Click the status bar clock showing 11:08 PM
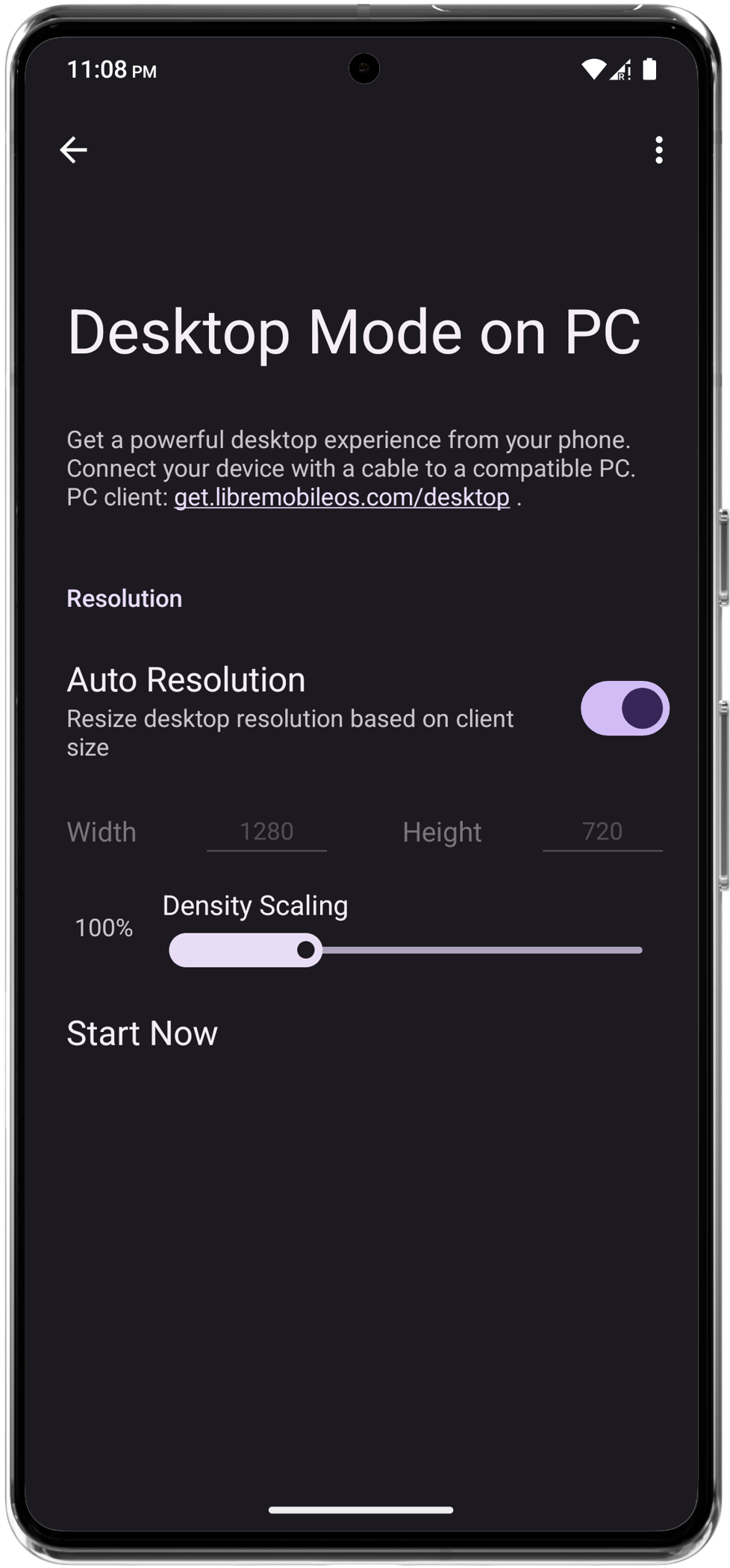This screenshot has height=1568, width=730. [x=110, y=69]
